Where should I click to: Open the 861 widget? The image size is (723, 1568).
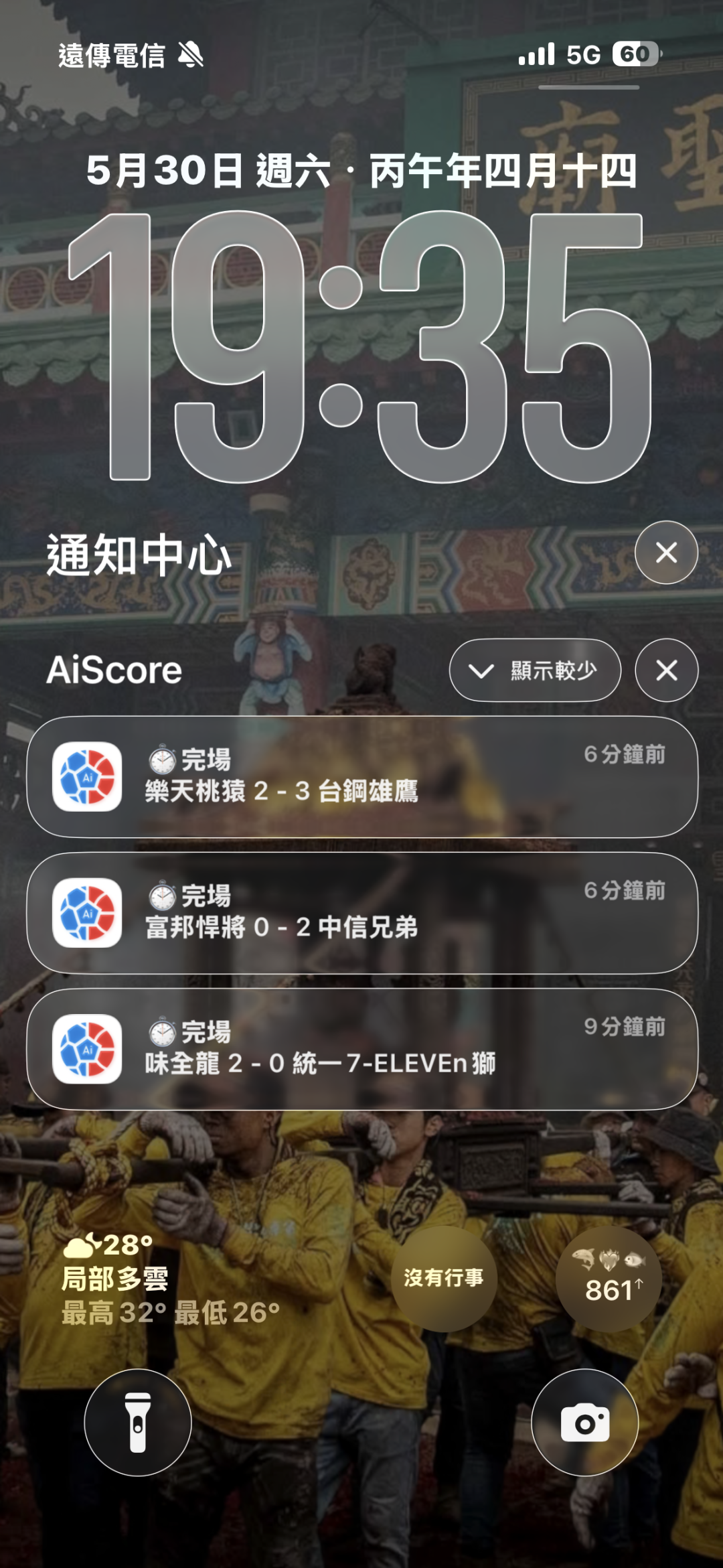point(609,1278)
